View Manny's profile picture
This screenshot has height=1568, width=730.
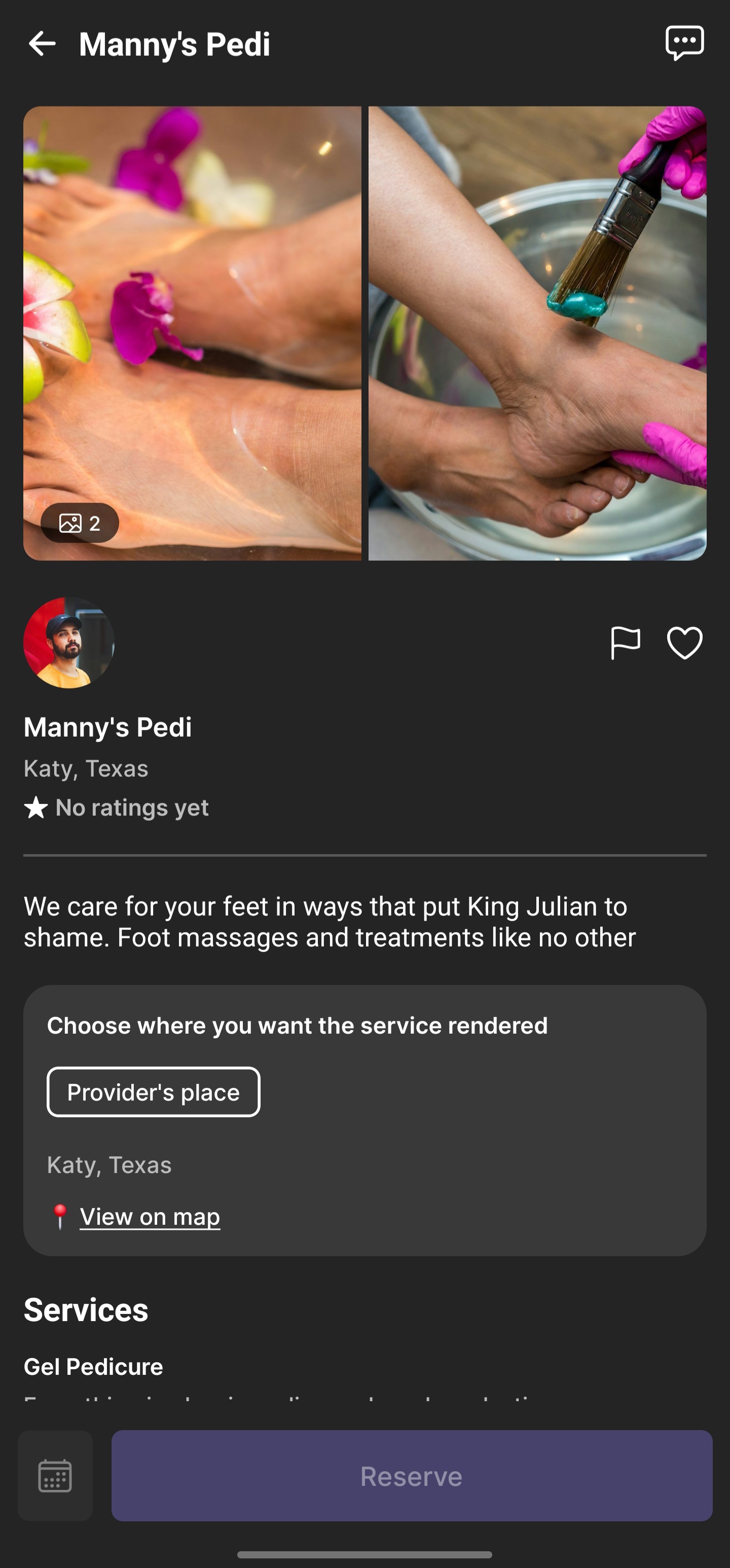point(69,642)
